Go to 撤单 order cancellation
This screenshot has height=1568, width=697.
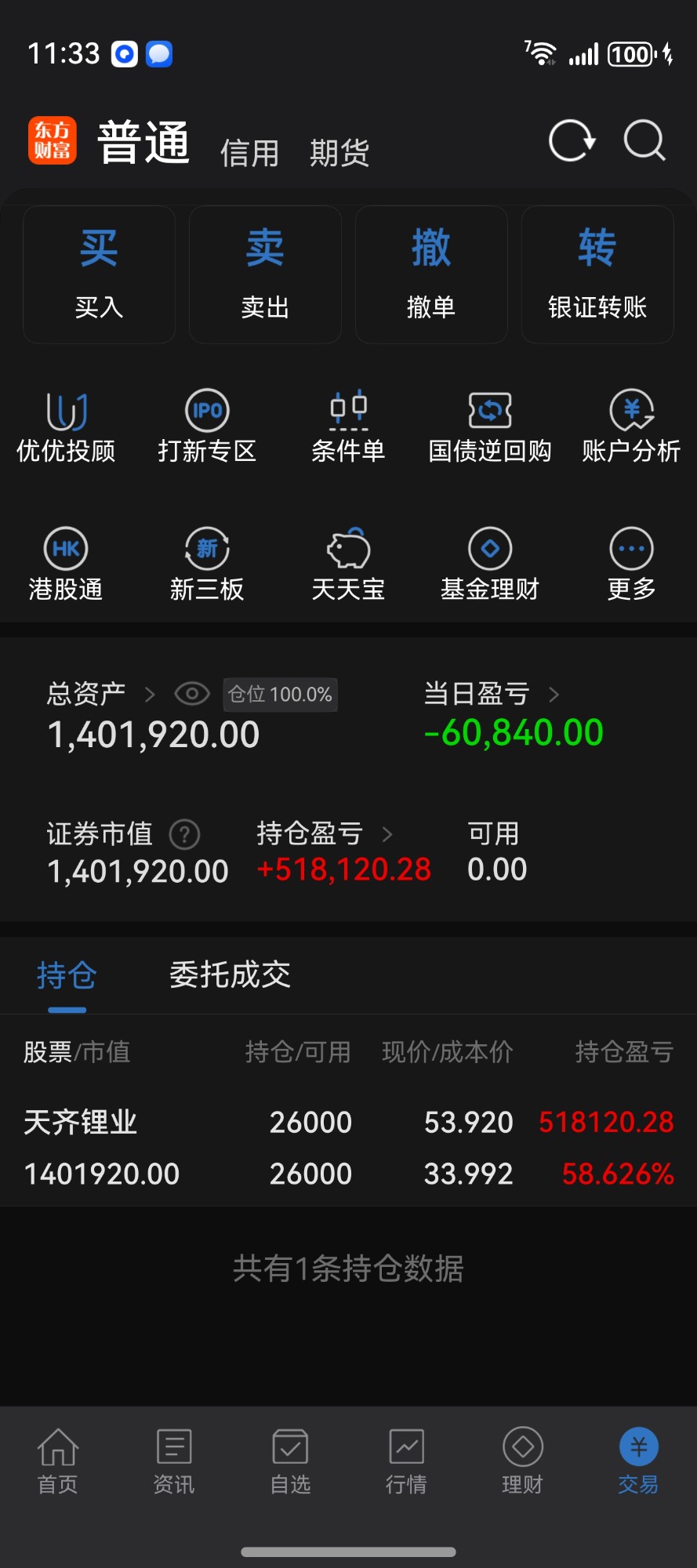click(431, 274)
